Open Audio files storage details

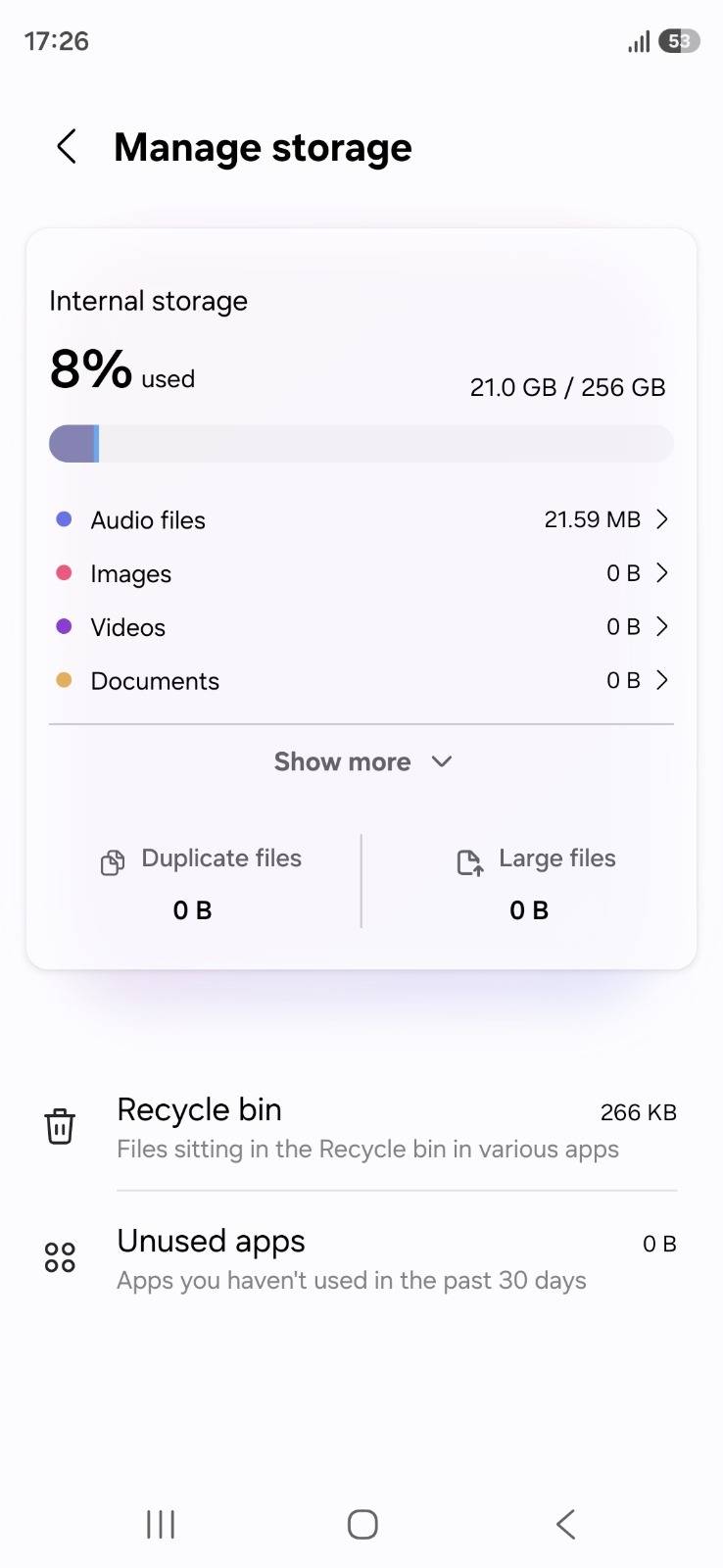pos(361,519)
